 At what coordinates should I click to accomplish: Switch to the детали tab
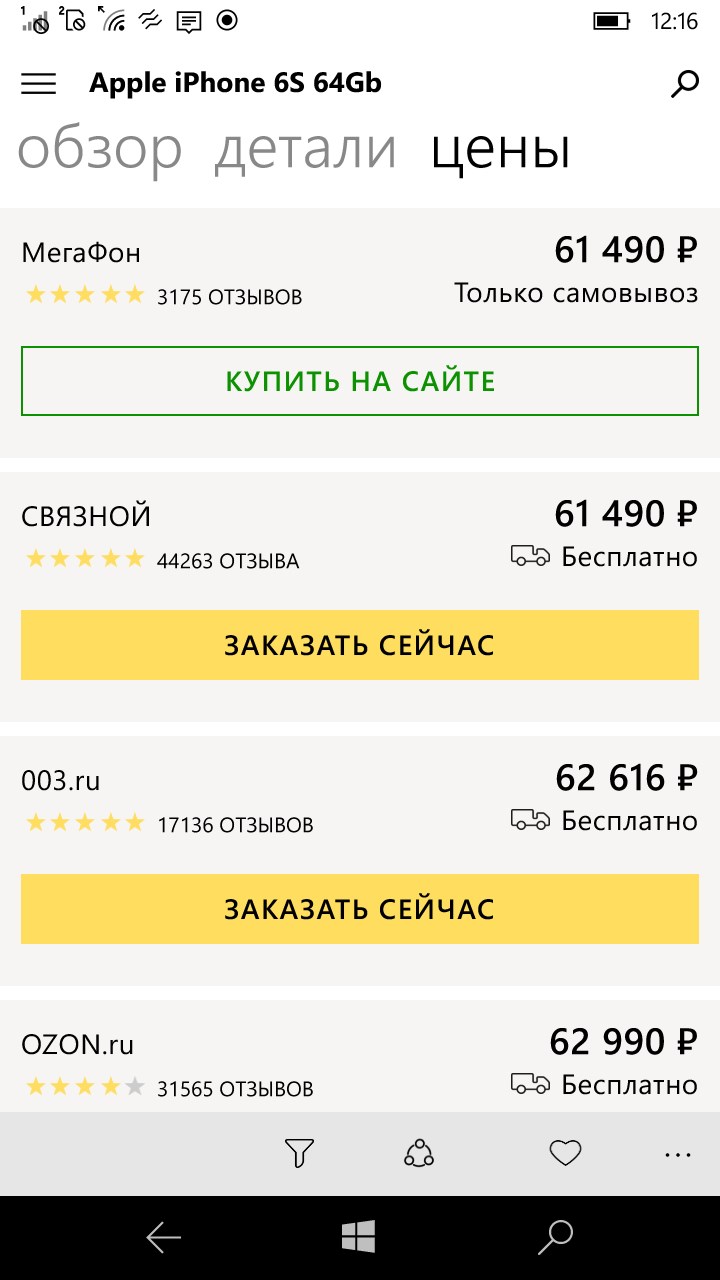point(303,151)
